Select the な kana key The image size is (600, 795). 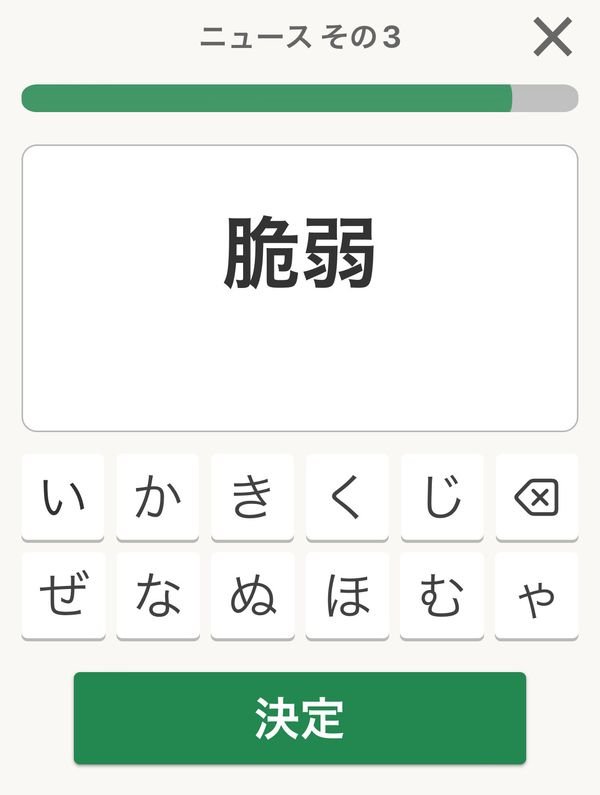pos(158,596)
